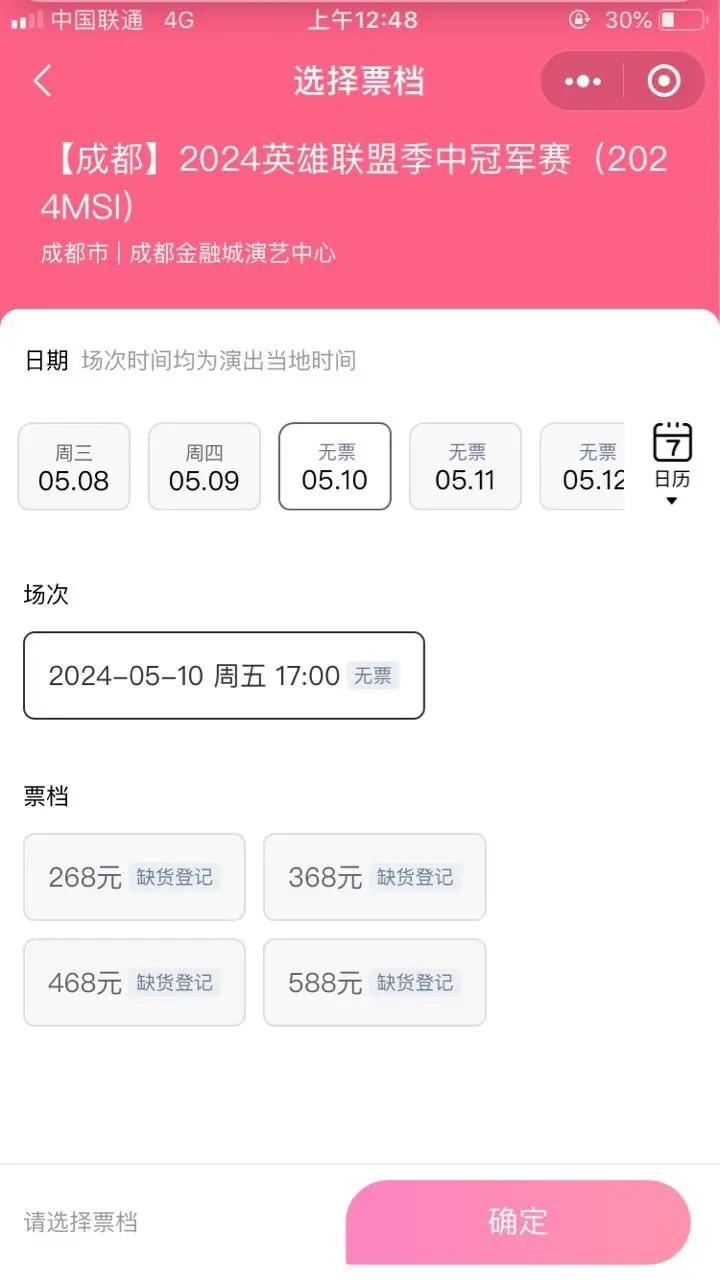Screen dimensions: 720x1280
Task: Select the 05.08 Wednesday date
Action: [74, 467]
